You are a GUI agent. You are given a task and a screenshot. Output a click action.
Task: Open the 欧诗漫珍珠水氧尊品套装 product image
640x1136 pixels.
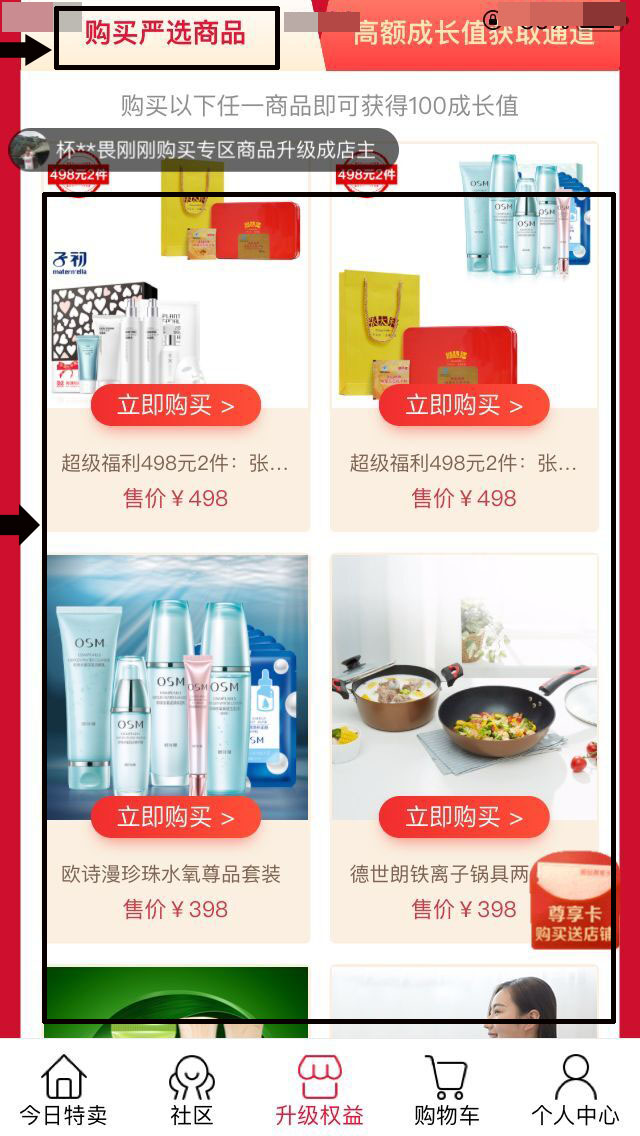177,680
